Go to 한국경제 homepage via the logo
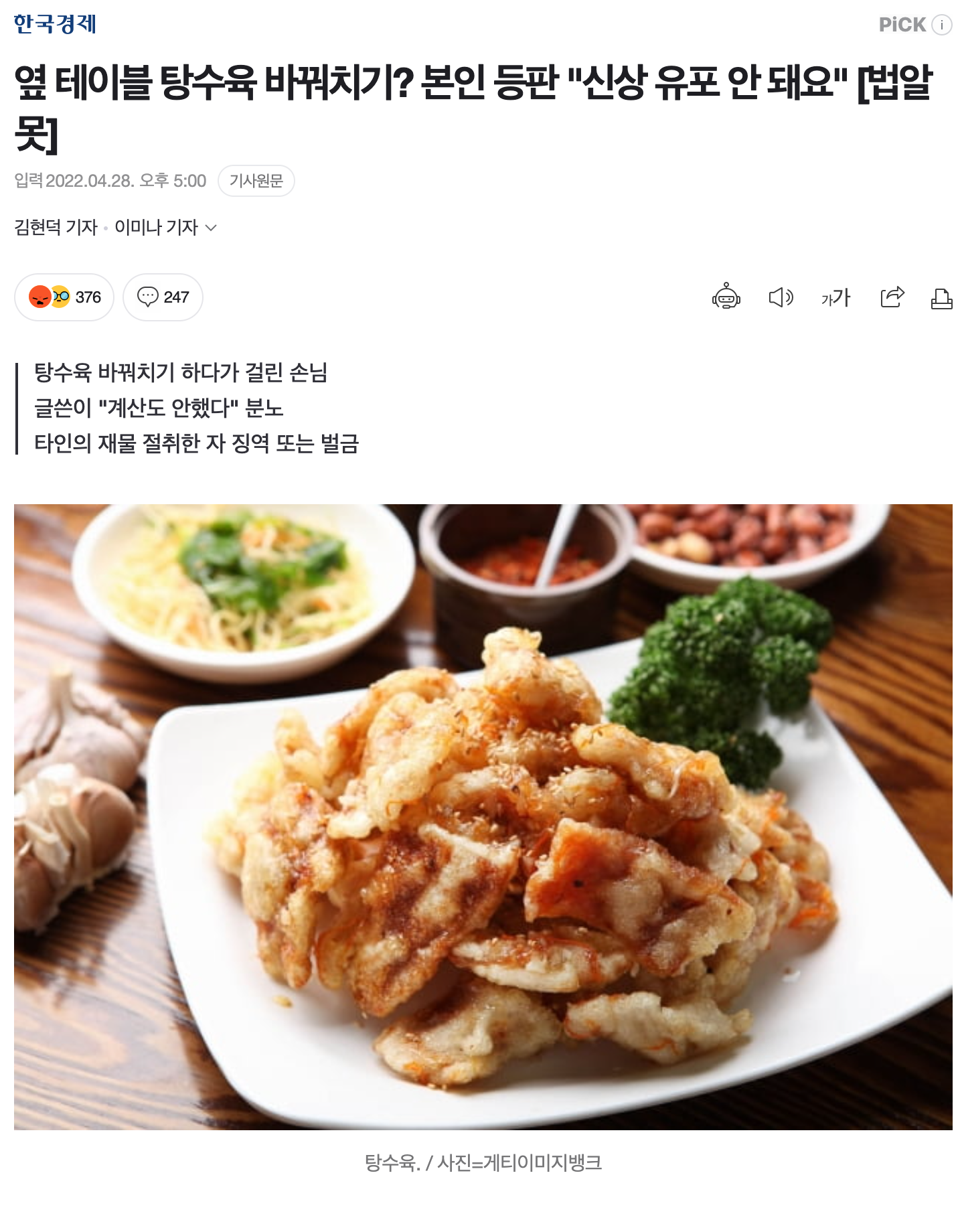 coord(56,22)
